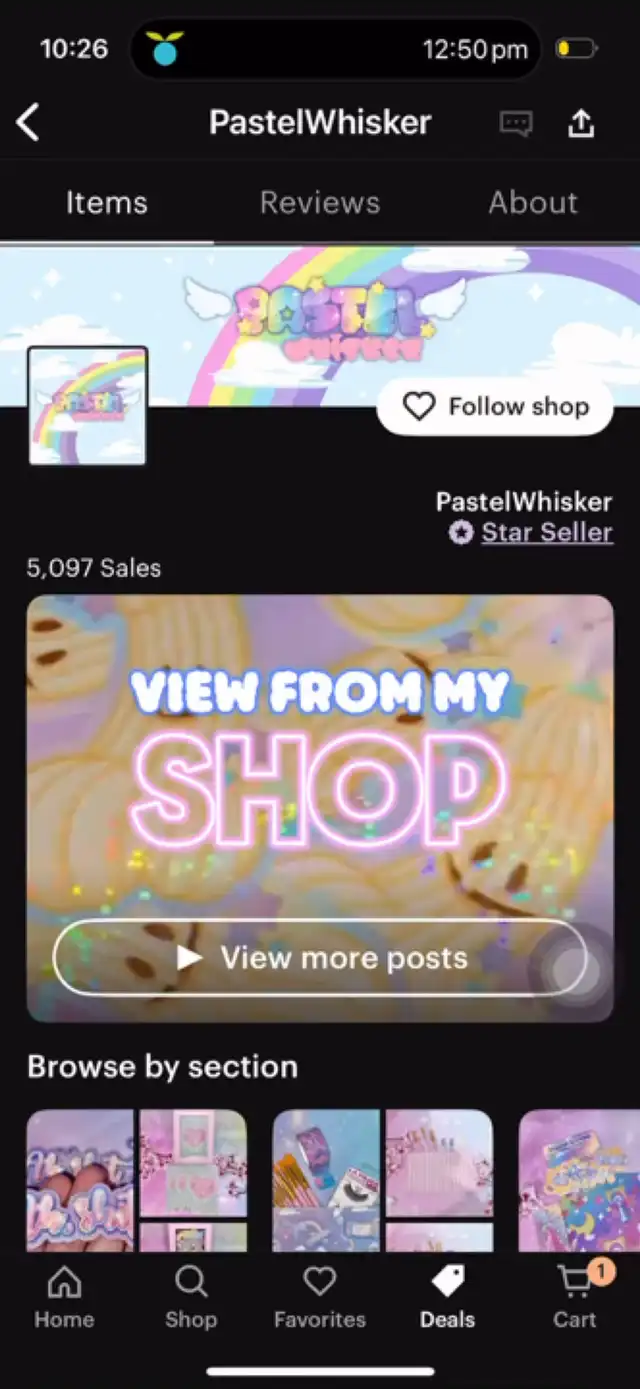Switch to the About tab
Image resolution: width=640 pixels, height=1389 pixels.
click(x=533, y=203)
